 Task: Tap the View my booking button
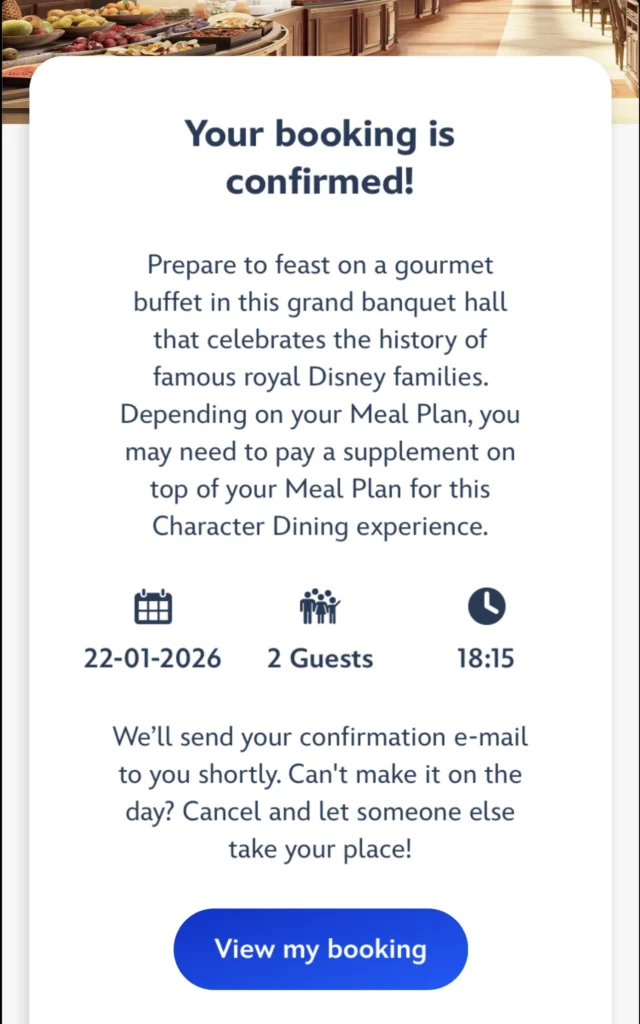pyautogui.click(x=320, y=949)
